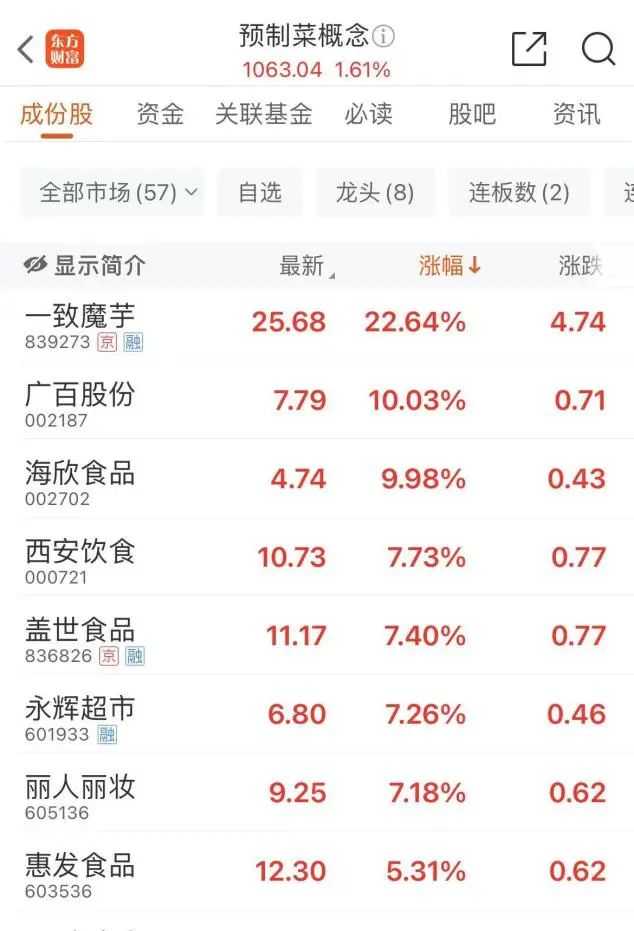Switch to the 关联基金 tab
Image resolution: width=634 pixels, height=931 pixels.
263,114
